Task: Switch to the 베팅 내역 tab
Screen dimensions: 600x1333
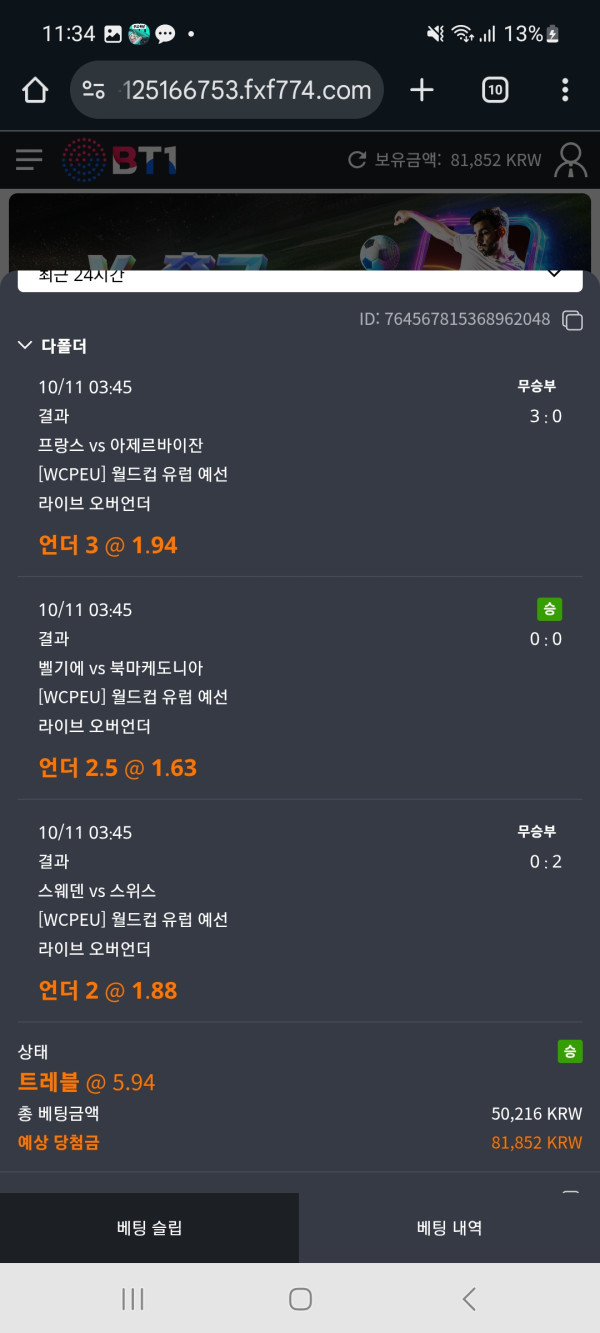Action: point(449,1228)
